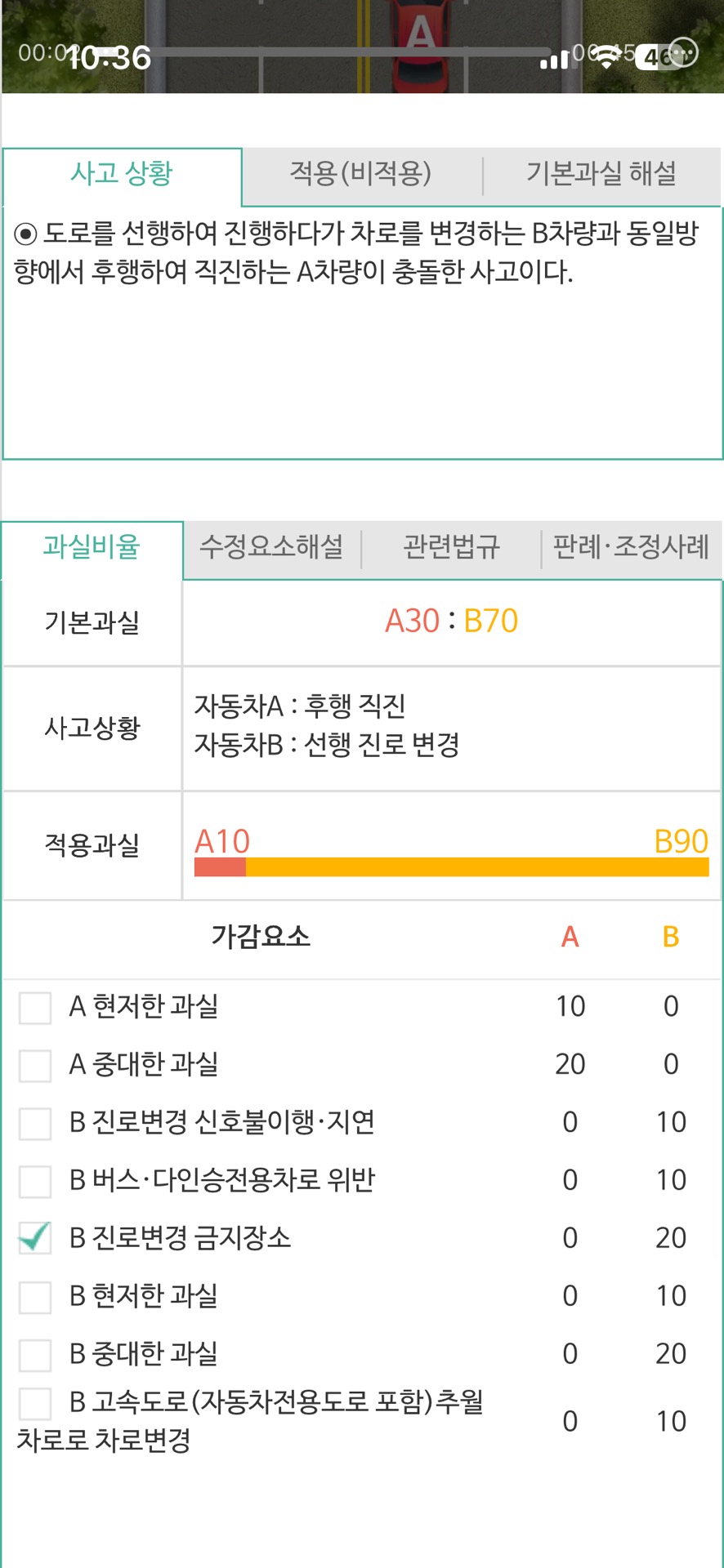
Task: Select the B 중대한 과실 checkbox
Action: click(35, 1355)
